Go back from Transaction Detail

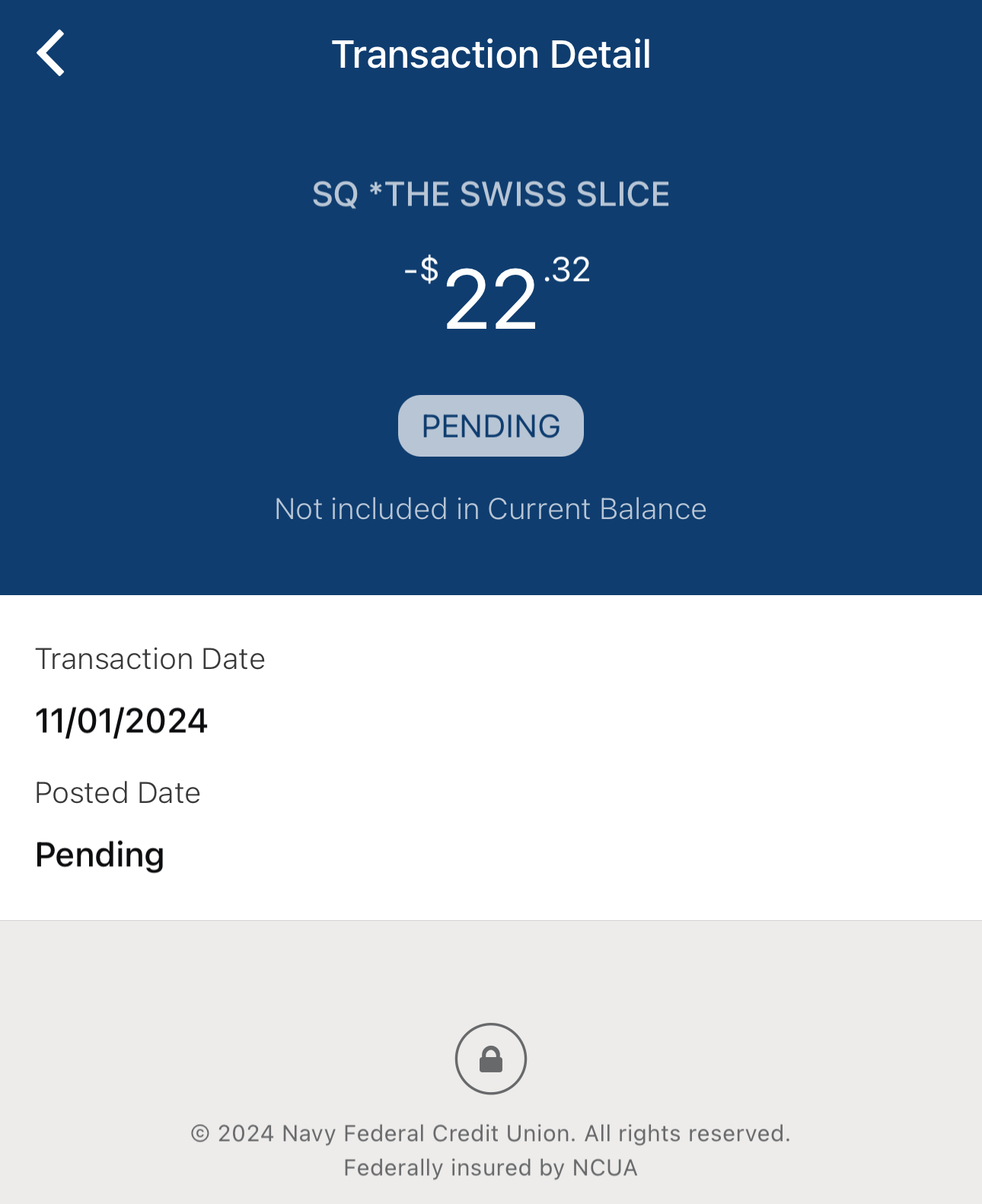[50, 53]
